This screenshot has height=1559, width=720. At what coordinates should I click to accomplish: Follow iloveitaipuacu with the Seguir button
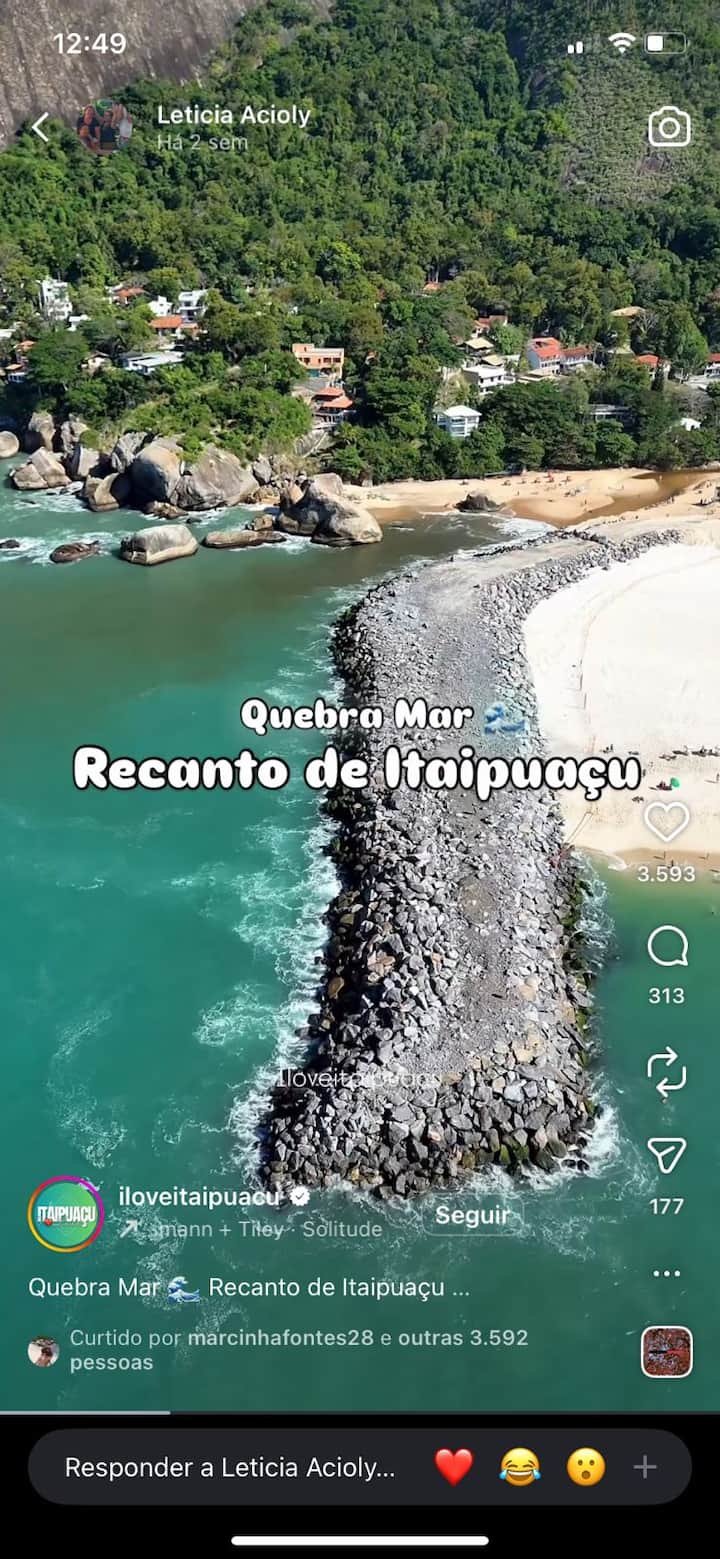(x=473, y=1215)
